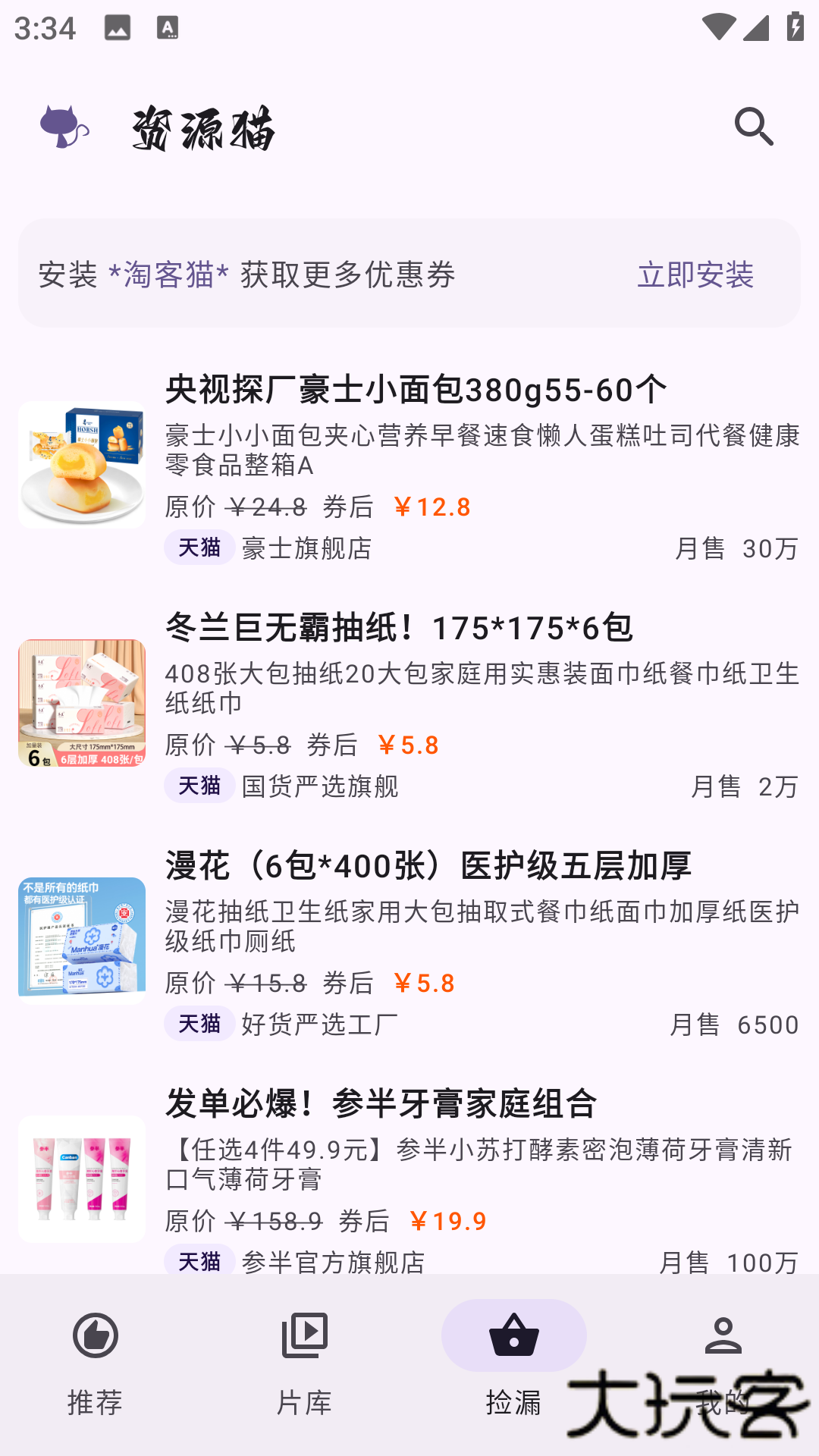Open the 片库 video library icon
Viewport: 819px width, 1456px height.
[304, 1336]
